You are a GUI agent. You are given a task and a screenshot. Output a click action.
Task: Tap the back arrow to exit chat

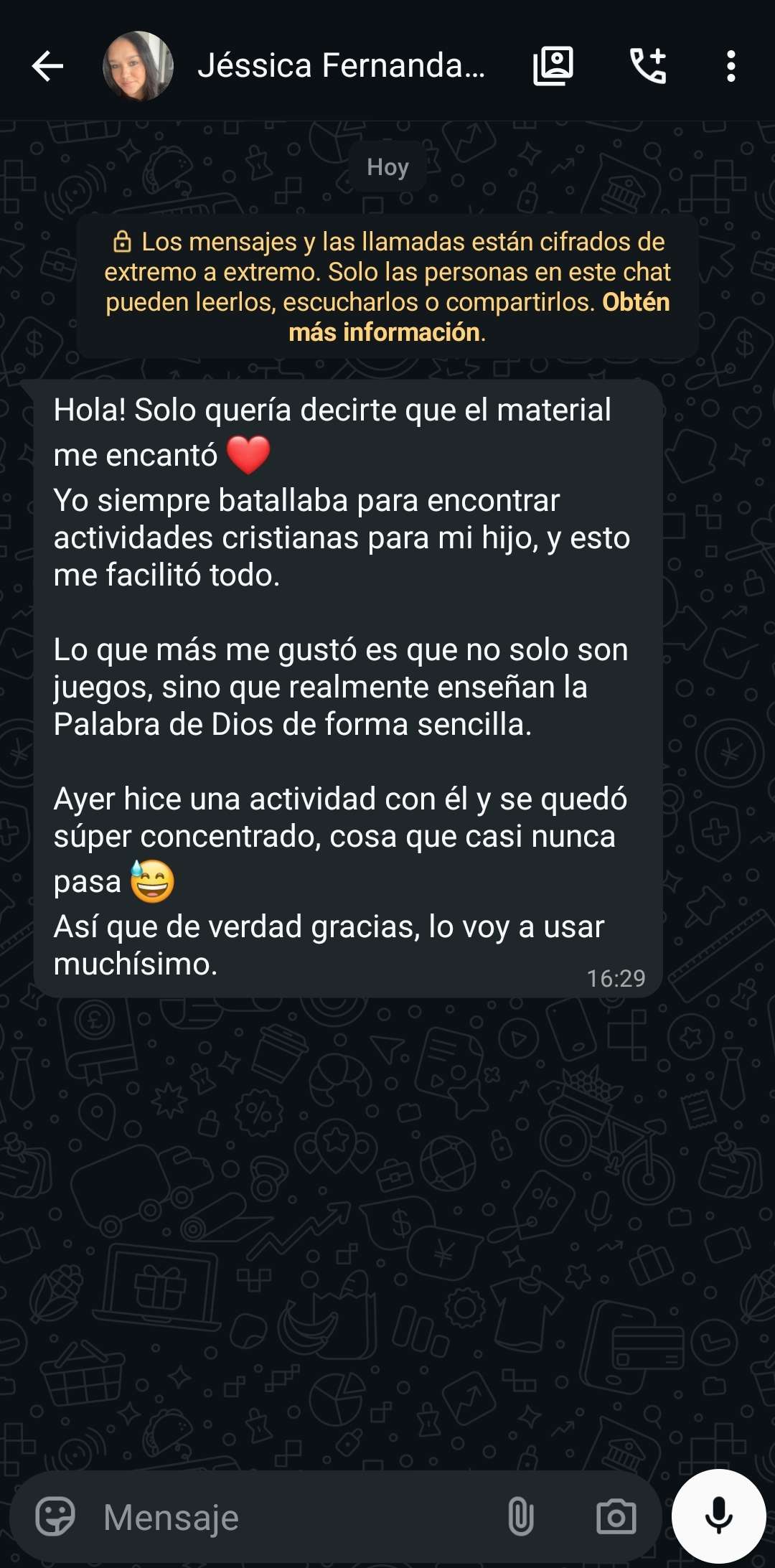(x=45, y=65)
